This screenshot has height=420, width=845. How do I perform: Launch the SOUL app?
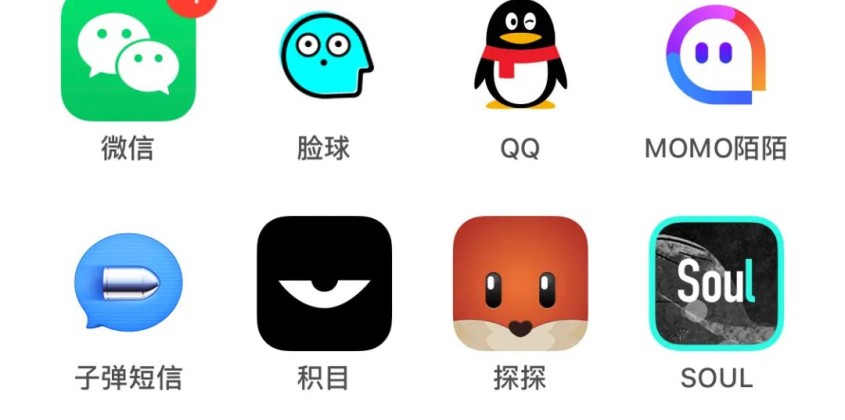(716, 283)
